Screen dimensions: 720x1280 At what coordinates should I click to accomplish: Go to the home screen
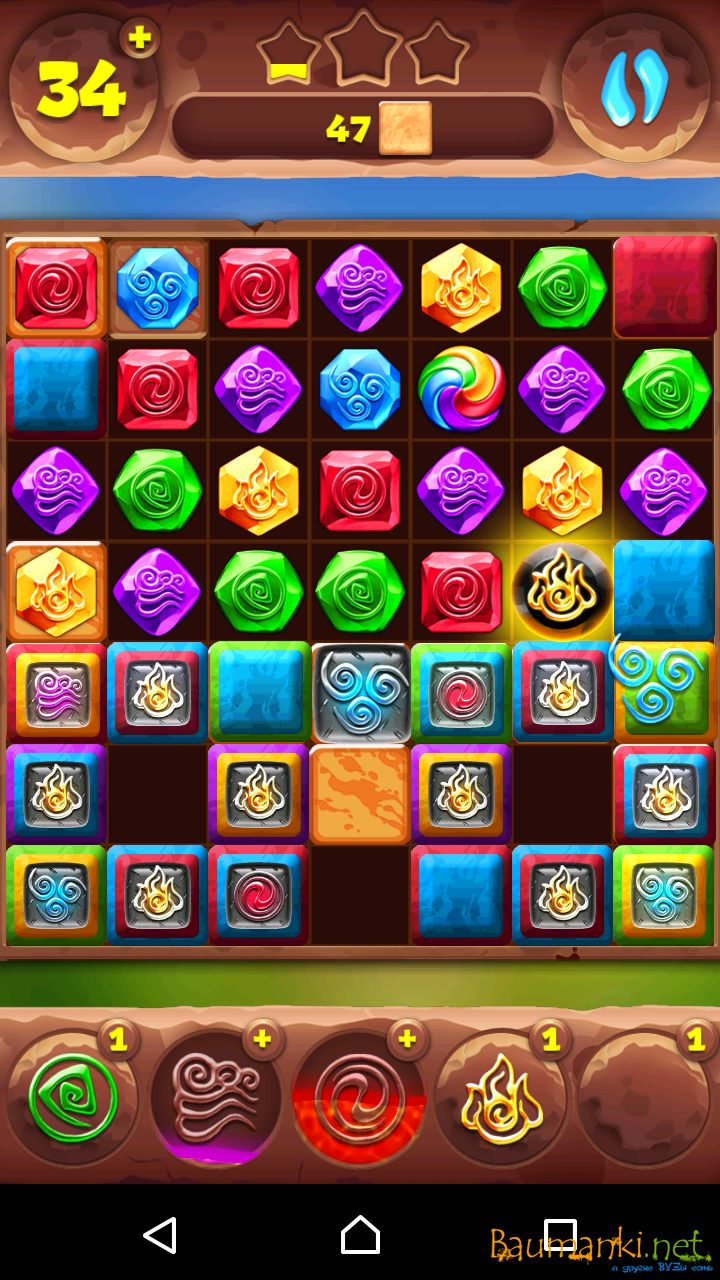[x=360, y=1236]
